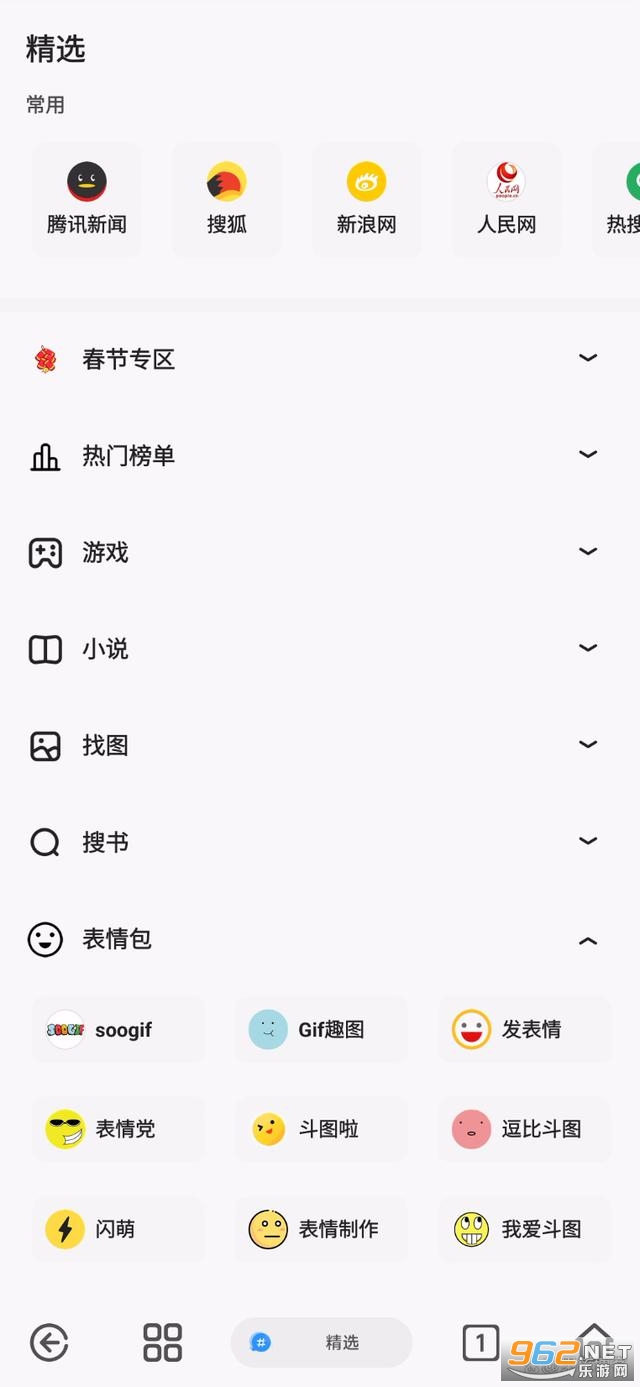Expand the 游戏 section
Image resolution: width=640 pixels, height=1387 pixels.
[x=320, y=552]
